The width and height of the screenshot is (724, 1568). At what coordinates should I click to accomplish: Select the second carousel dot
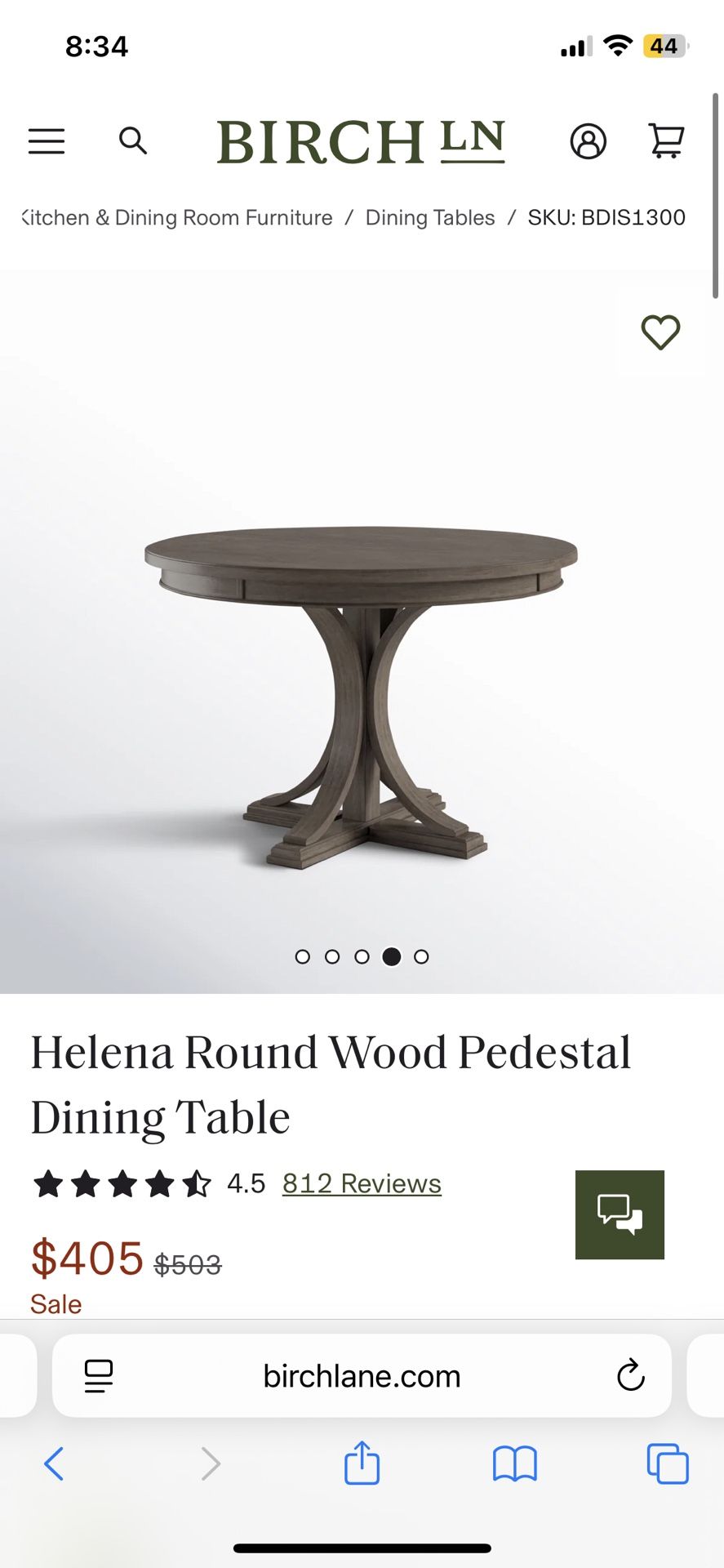click(332, 956)
